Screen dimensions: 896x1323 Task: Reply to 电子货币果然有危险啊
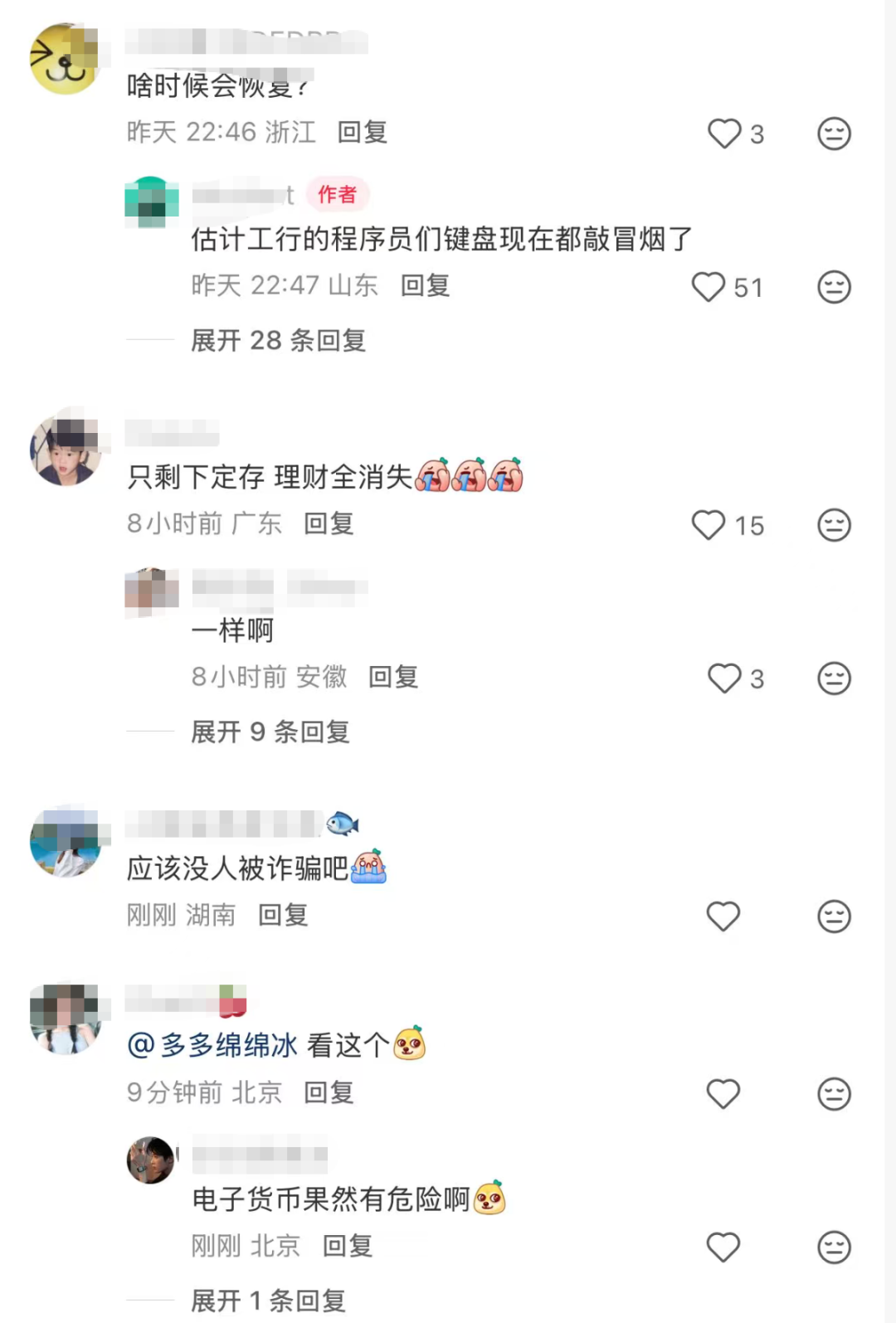tap(347, 1245)
